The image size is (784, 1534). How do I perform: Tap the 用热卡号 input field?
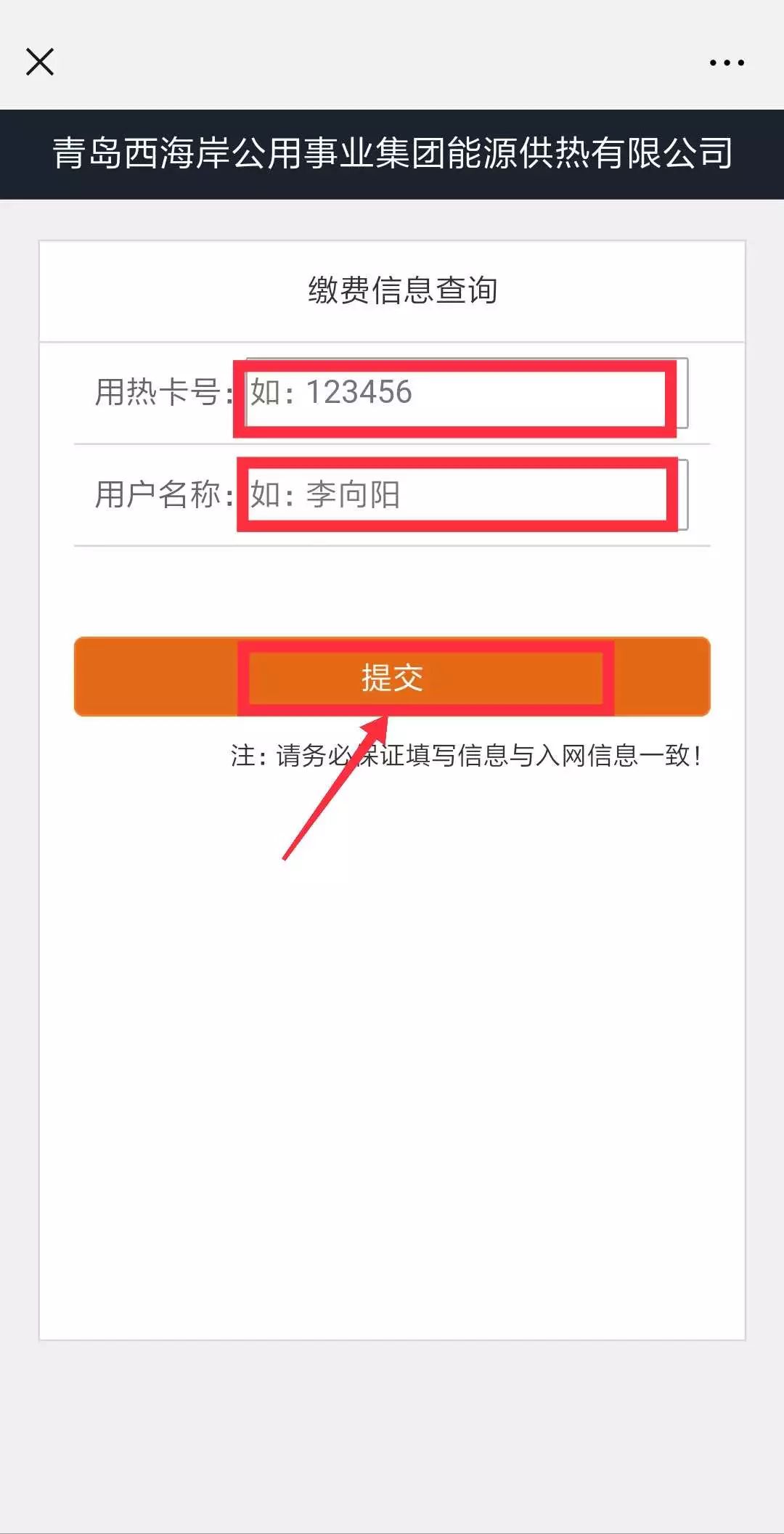coord(467,393)
